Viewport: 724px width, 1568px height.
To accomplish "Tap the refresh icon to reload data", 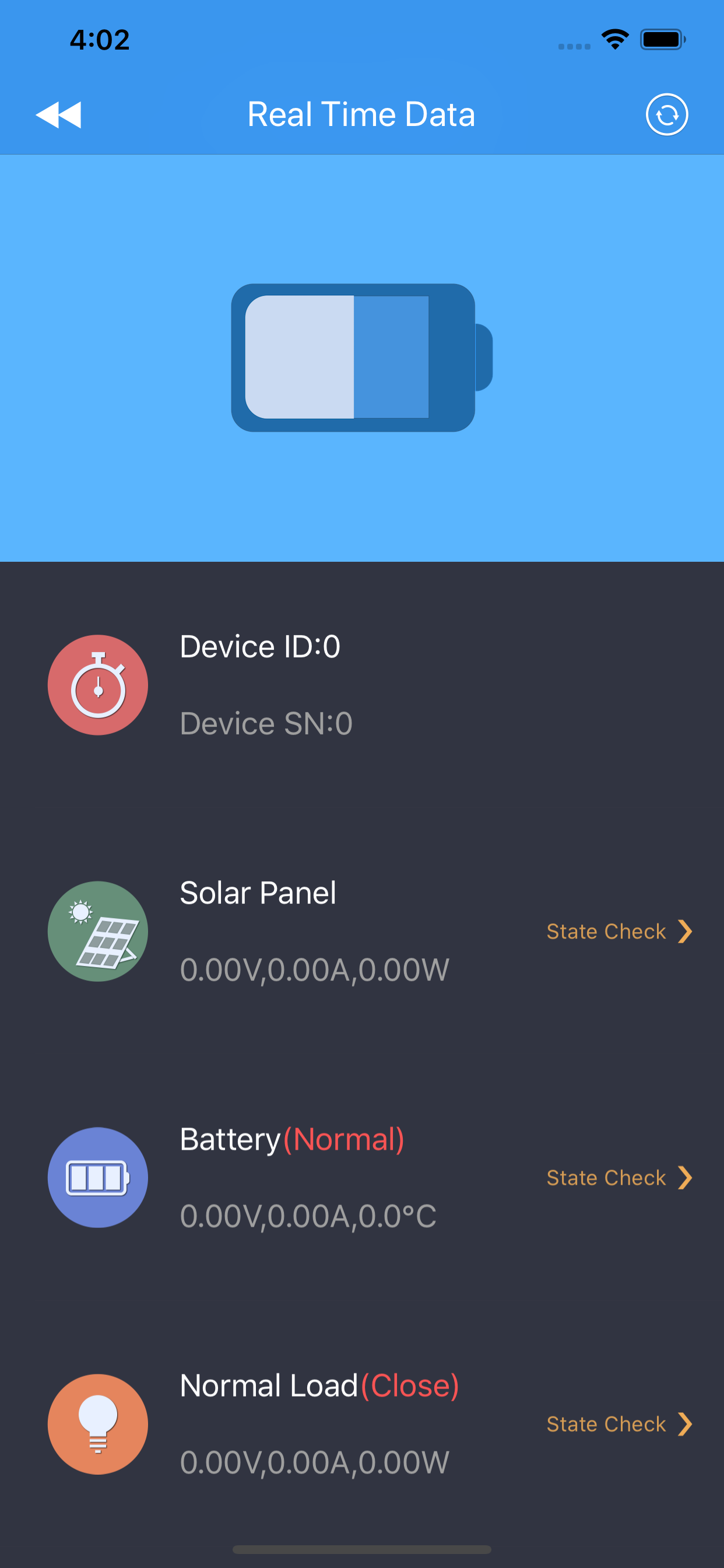I will coord(667,114).
